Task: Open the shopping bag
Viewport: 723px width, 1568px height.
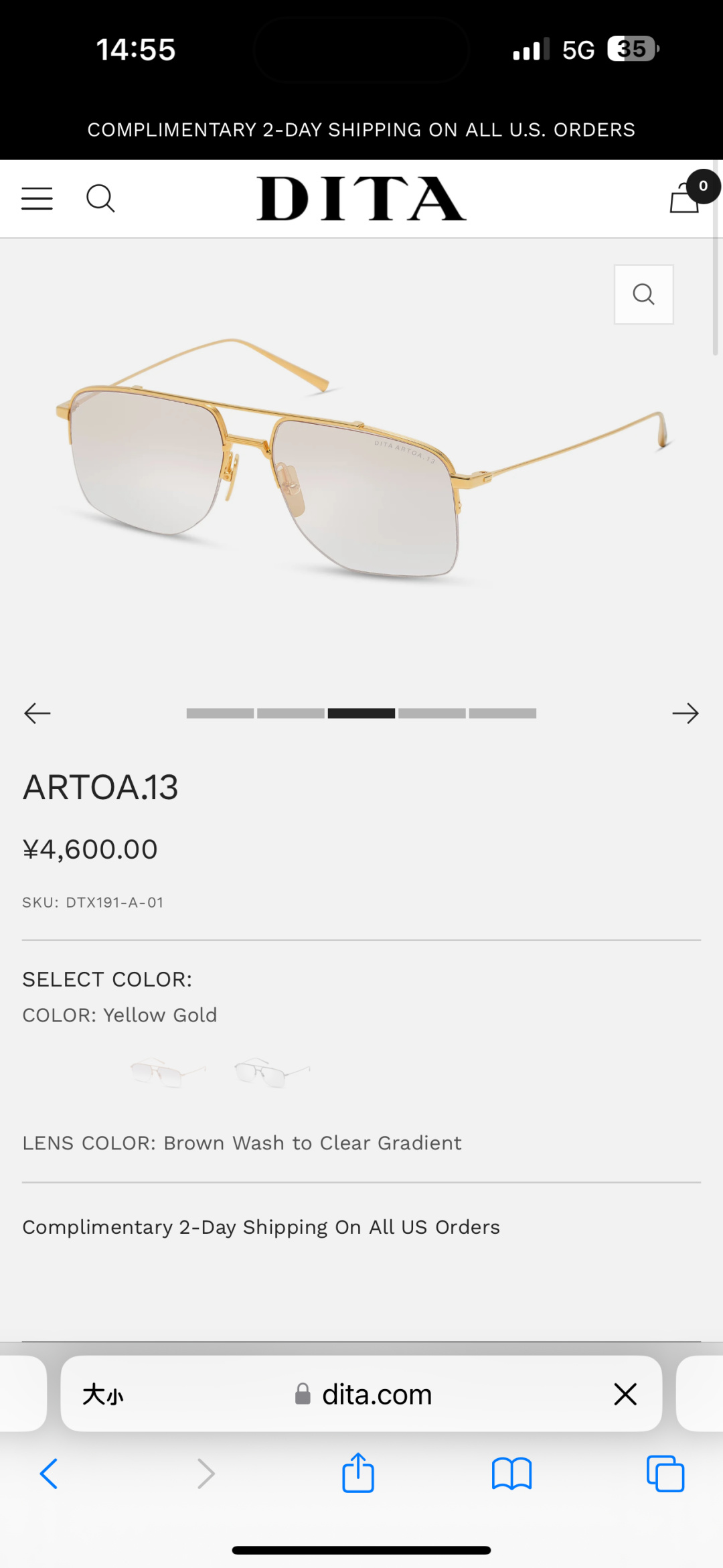Action: pos(685,198)
